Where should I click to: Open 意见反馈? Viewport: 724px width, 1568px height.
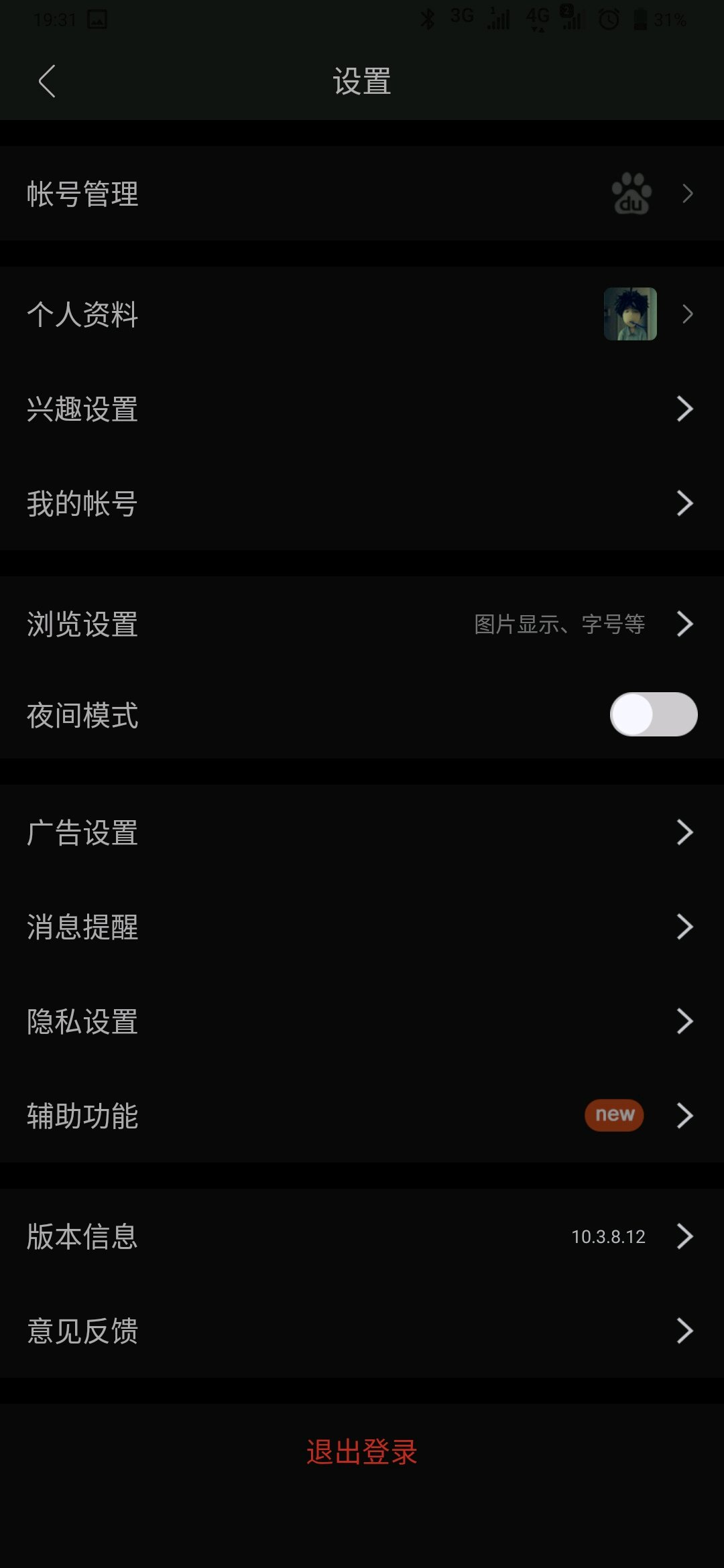click(x=362, y=1331)
